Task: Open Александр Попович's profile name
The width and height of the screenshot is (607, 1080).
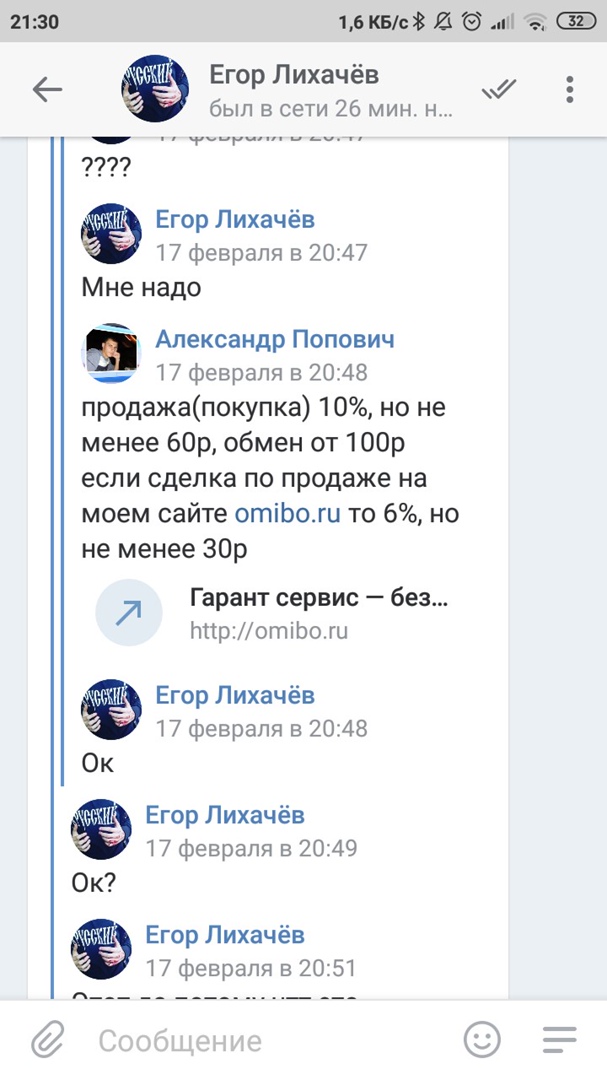Action: click(275, 339)
